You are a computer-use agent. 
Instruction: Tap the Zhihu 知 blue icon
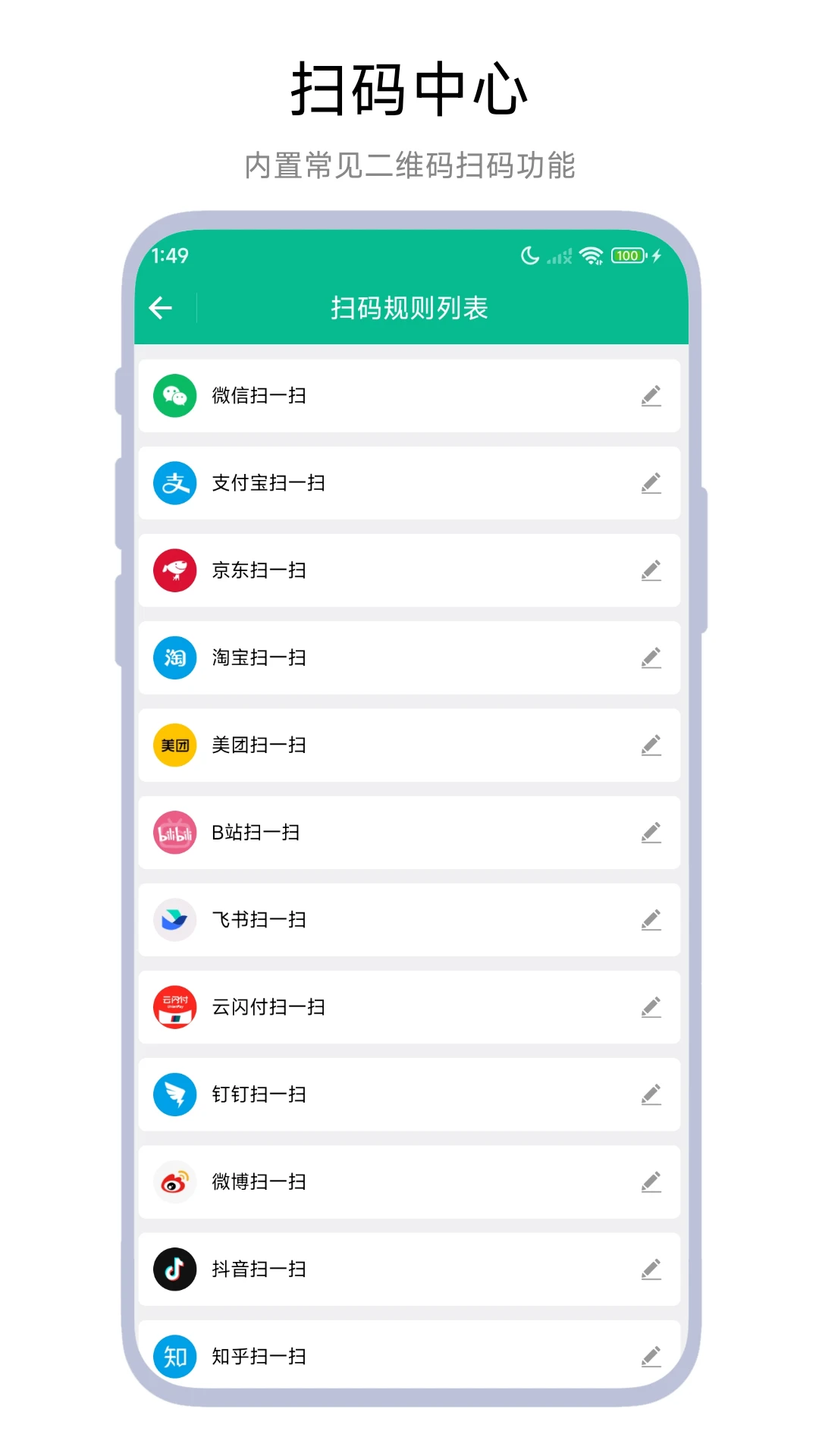click(x=174, y=1356)
